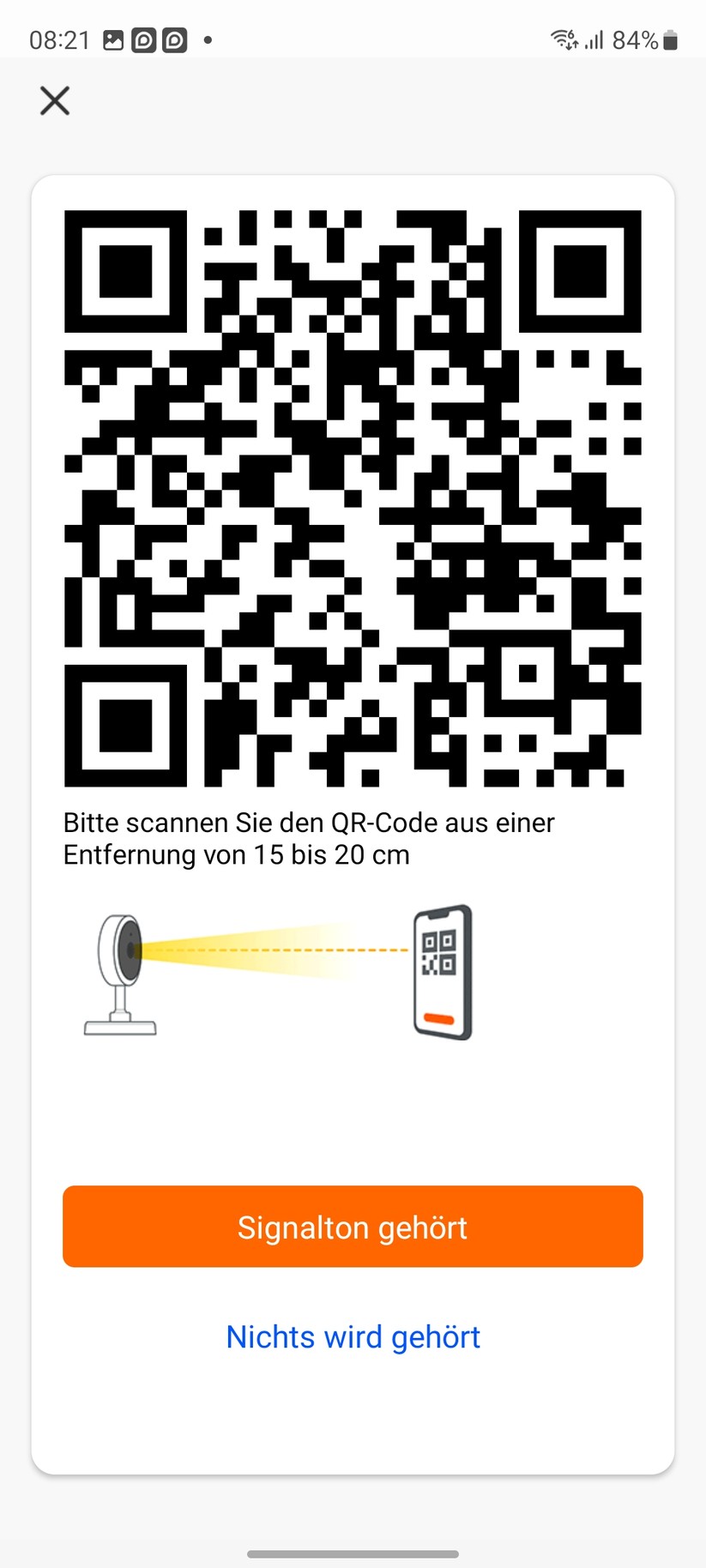Tap the orange scan line on the phone graphic
706x1568 pixels.
tap(439, 1019)
